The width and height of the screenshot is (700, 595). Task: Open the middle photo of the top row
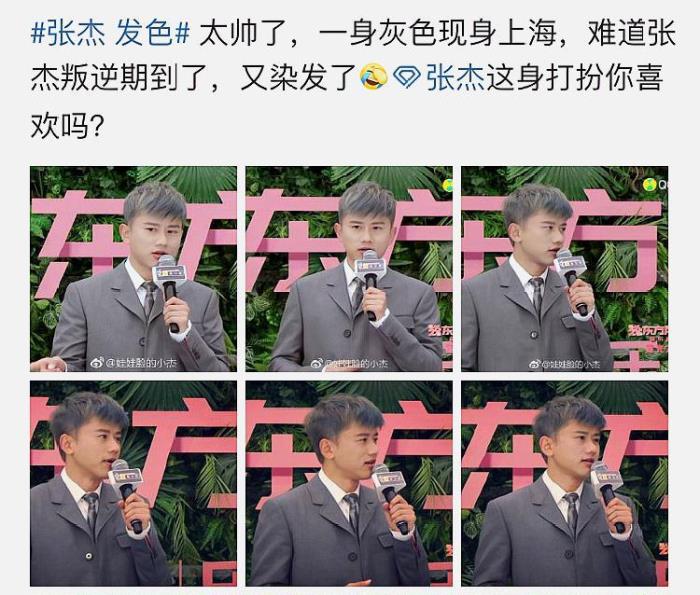[x=349, y=269]
